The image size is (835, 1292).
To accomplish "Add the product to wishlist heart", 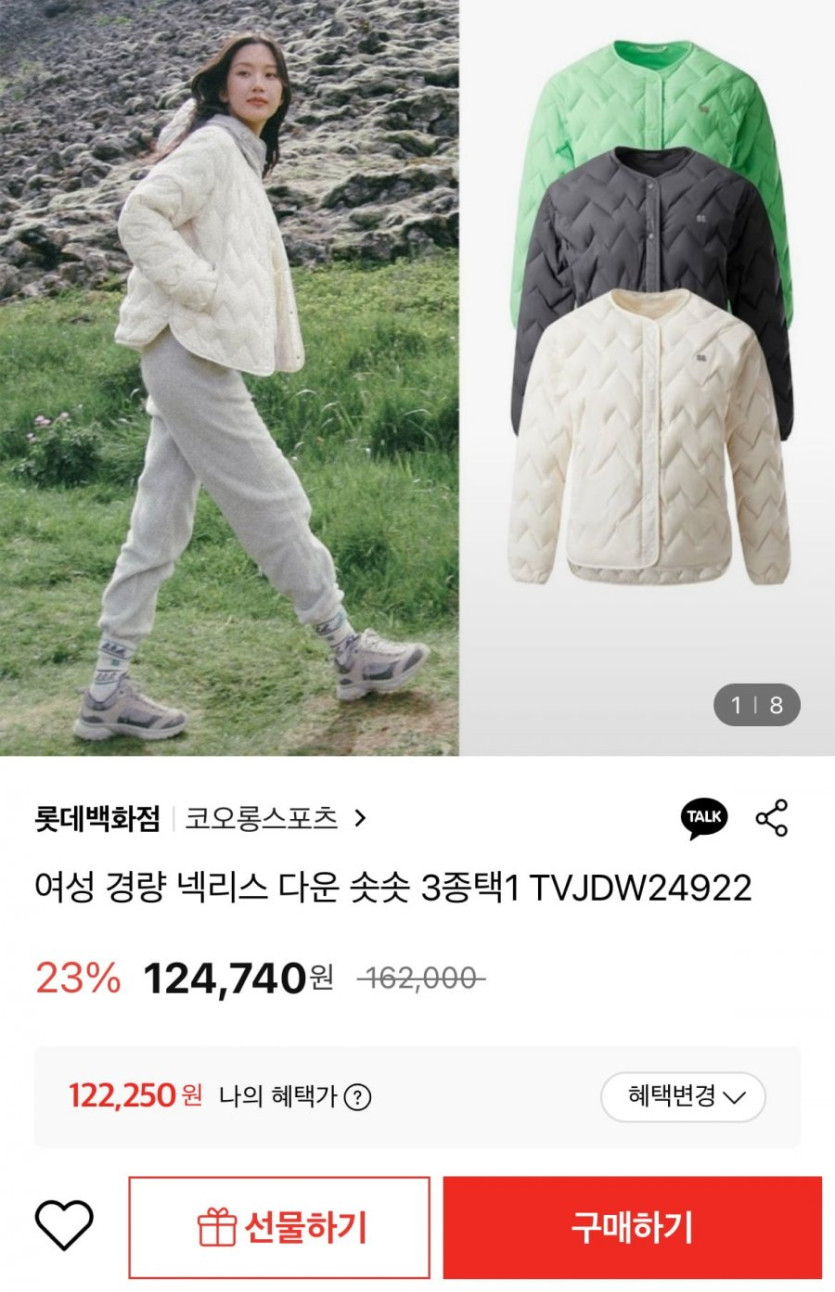I will click(x=64, y=1225).
